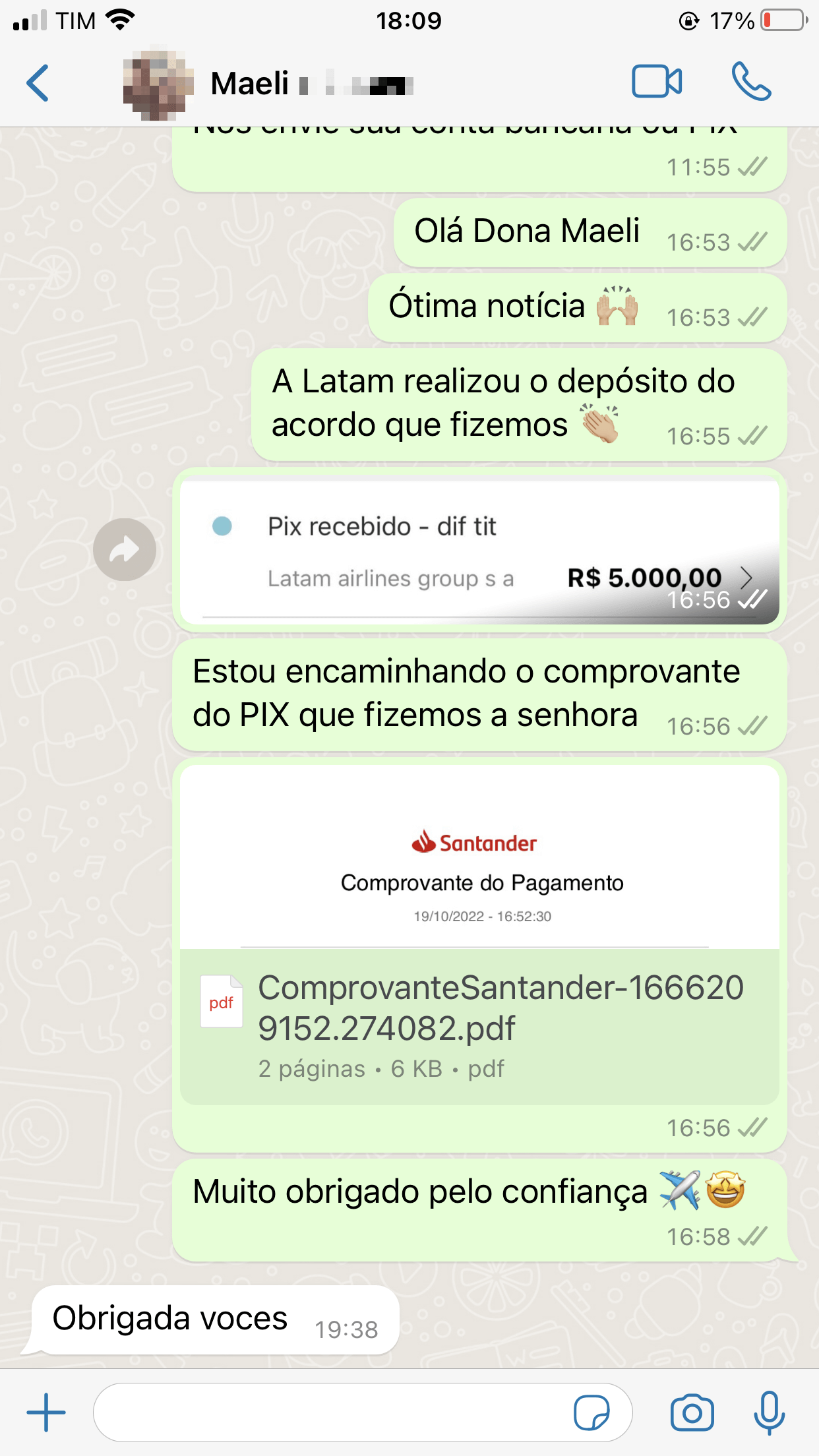Open the camera to take a photo
The image size is (819, 1456).
[692, 1412]
